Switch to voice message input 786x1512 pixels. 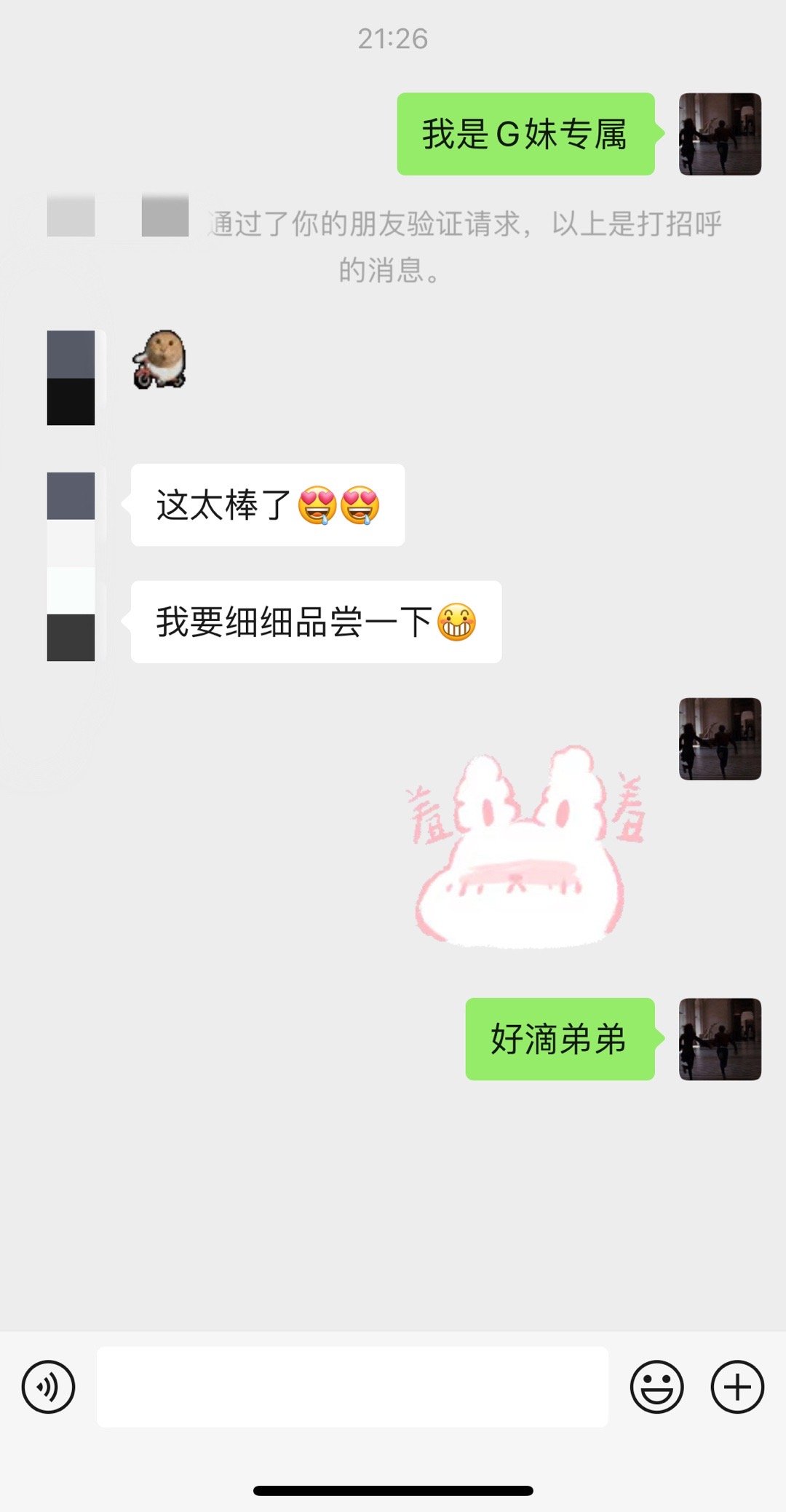[x=48, y=1387]
